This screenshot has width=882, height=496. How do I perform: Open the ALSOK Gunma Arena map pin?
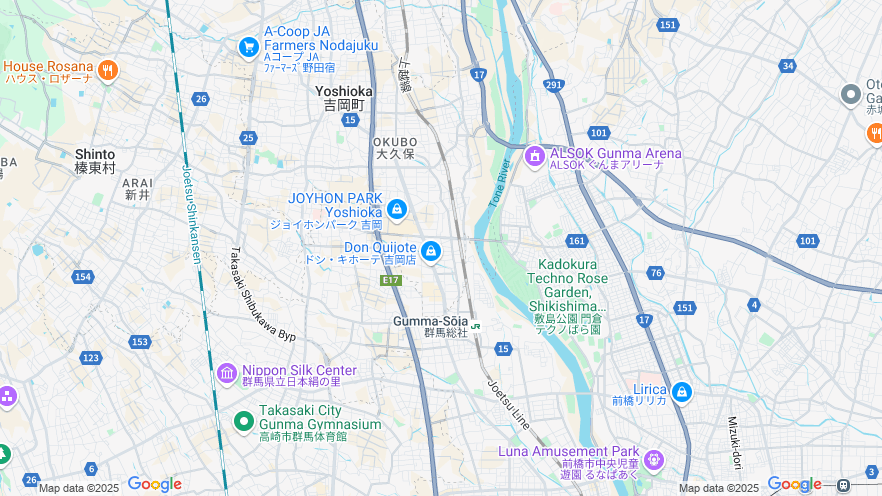click(x=534, y=156)
